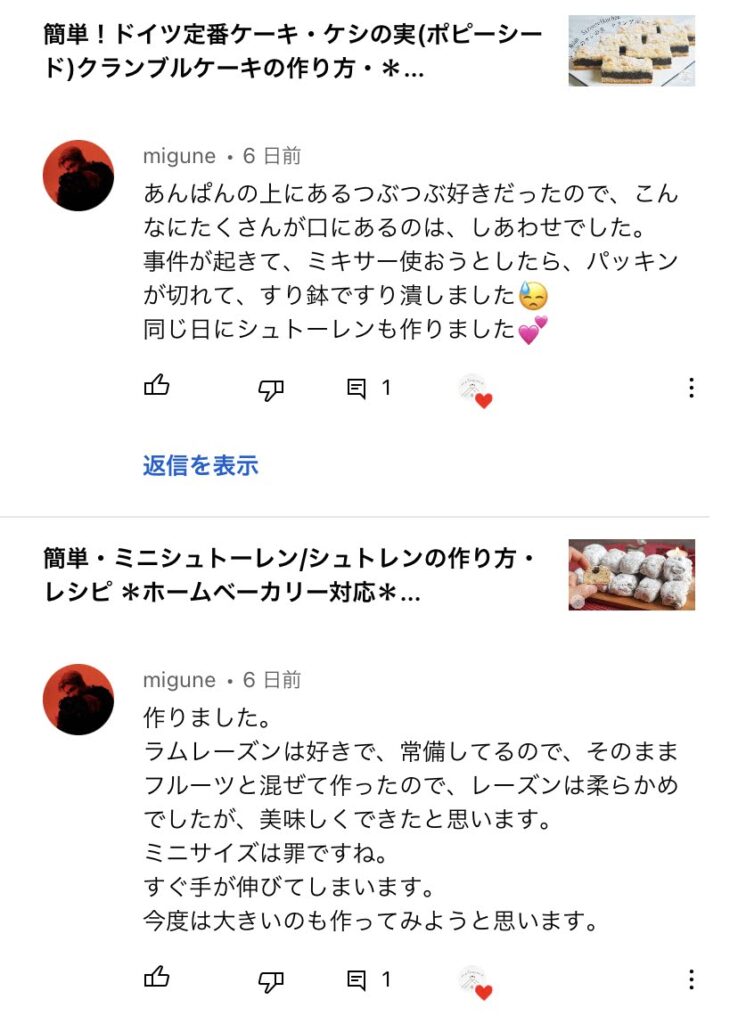
Task: Like the comment about あんぱん poppy seeds
Action: [x=157, y=387]
